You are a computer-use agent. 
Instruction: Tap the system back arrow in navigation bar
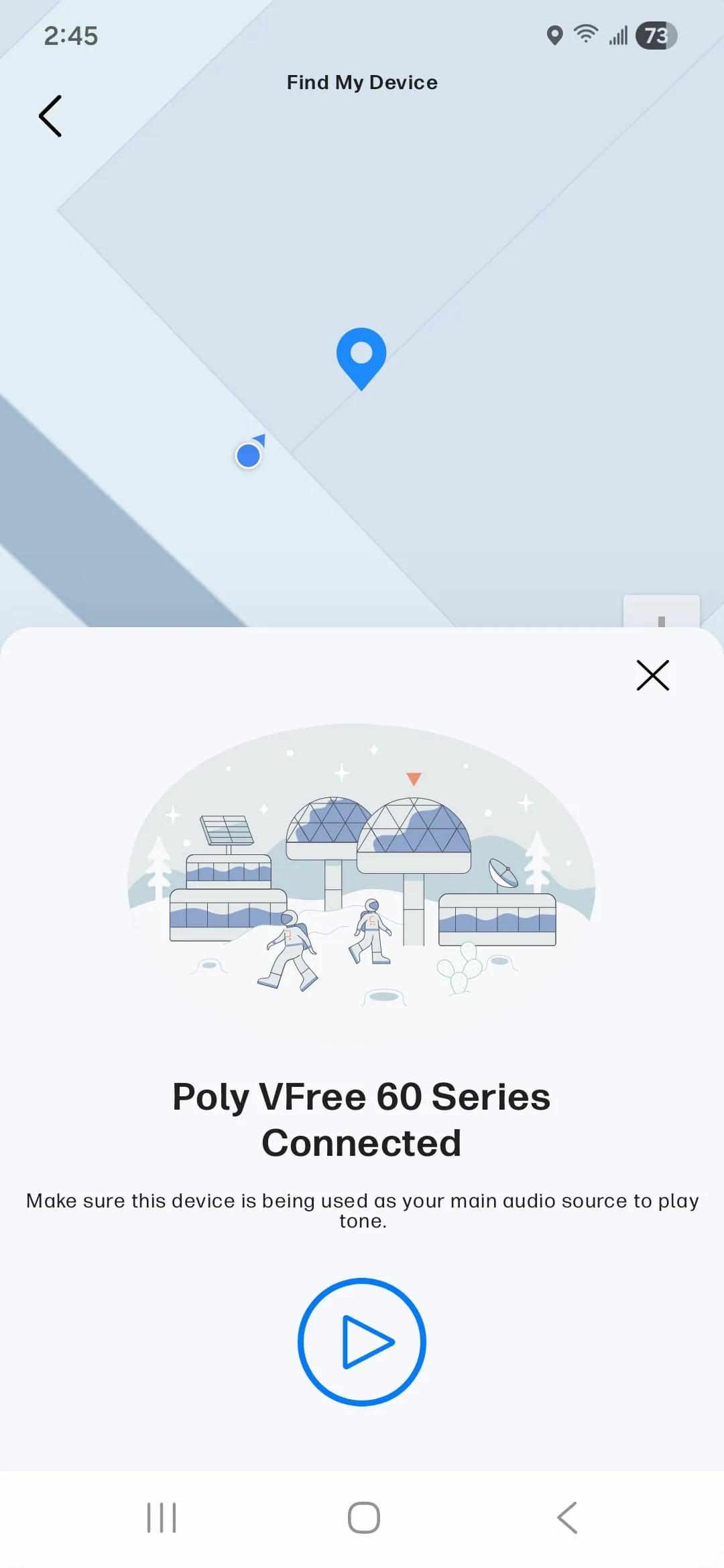[566, 1518]
